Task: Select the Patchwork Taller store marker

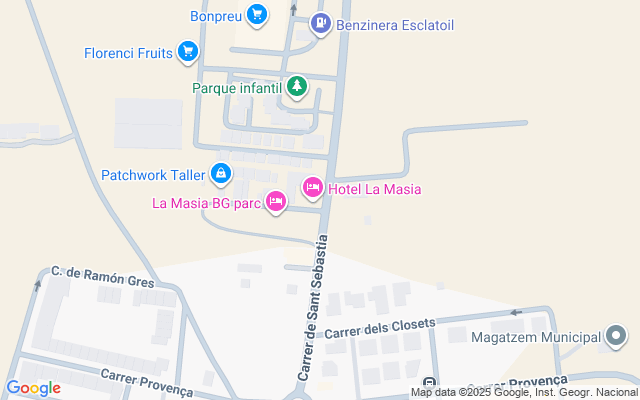Action: (220, 174)
